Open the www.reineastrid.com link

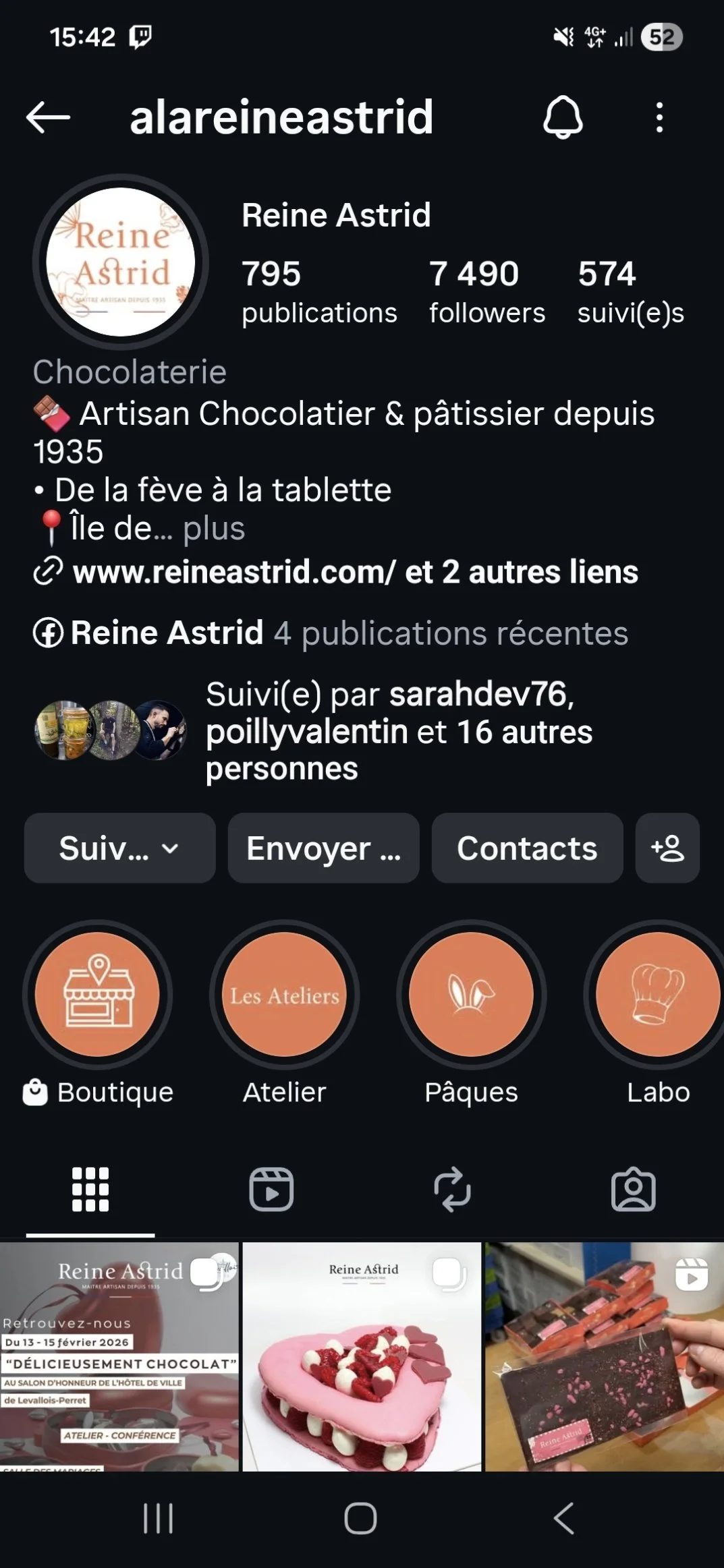(233, 572)
